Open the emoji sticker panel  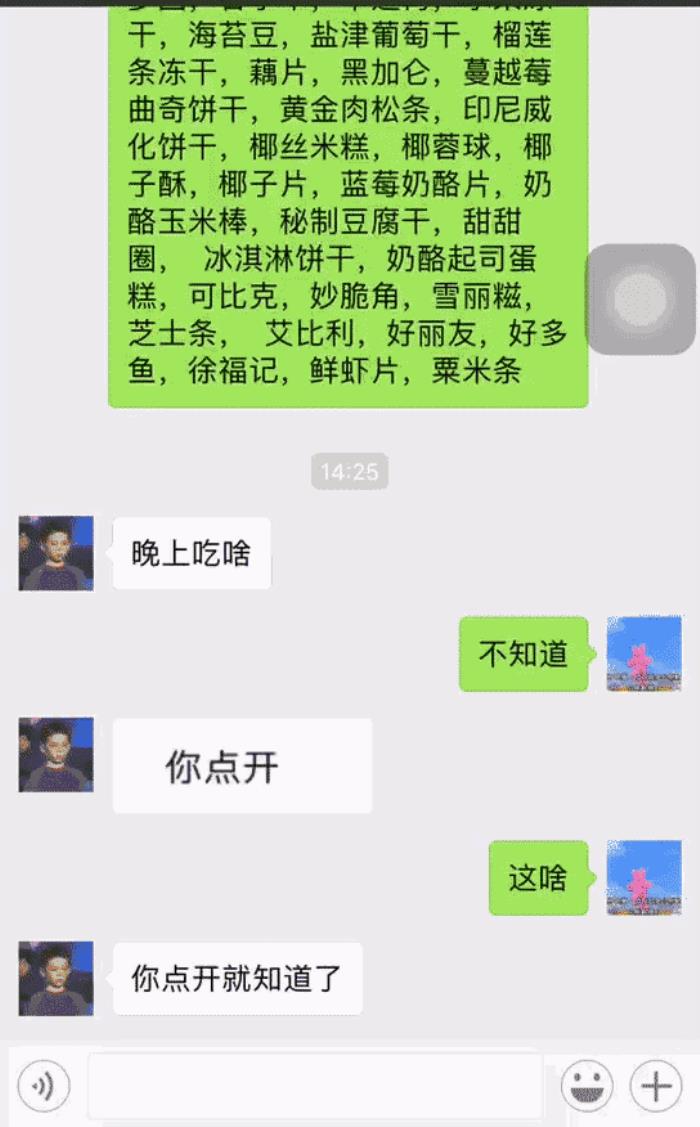click(x=587, y=1086)
